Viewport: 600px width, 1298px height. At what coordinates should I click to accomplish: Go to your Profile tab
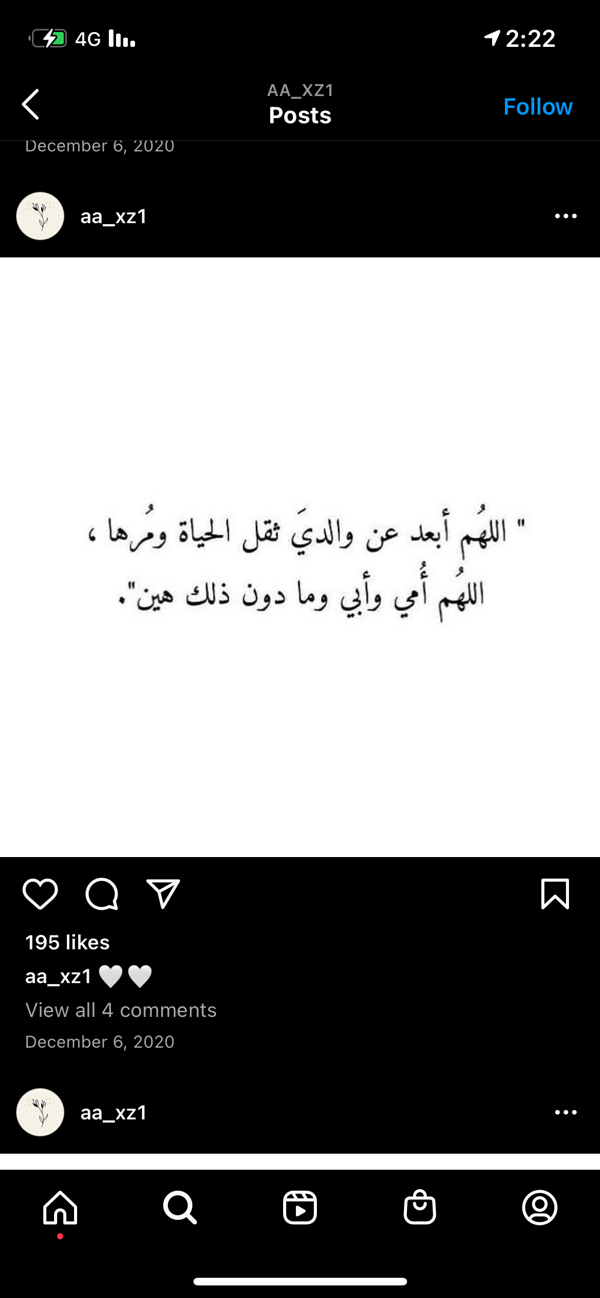coord(540,1208)
